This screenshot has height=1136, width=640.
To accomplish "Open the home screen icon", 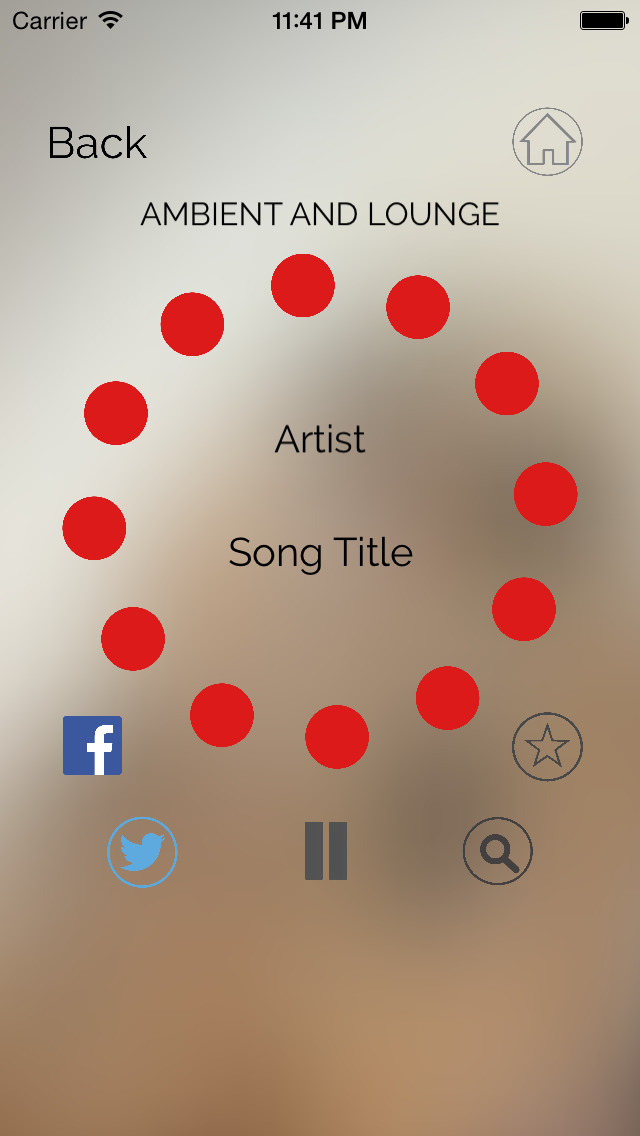I will 547,141.
